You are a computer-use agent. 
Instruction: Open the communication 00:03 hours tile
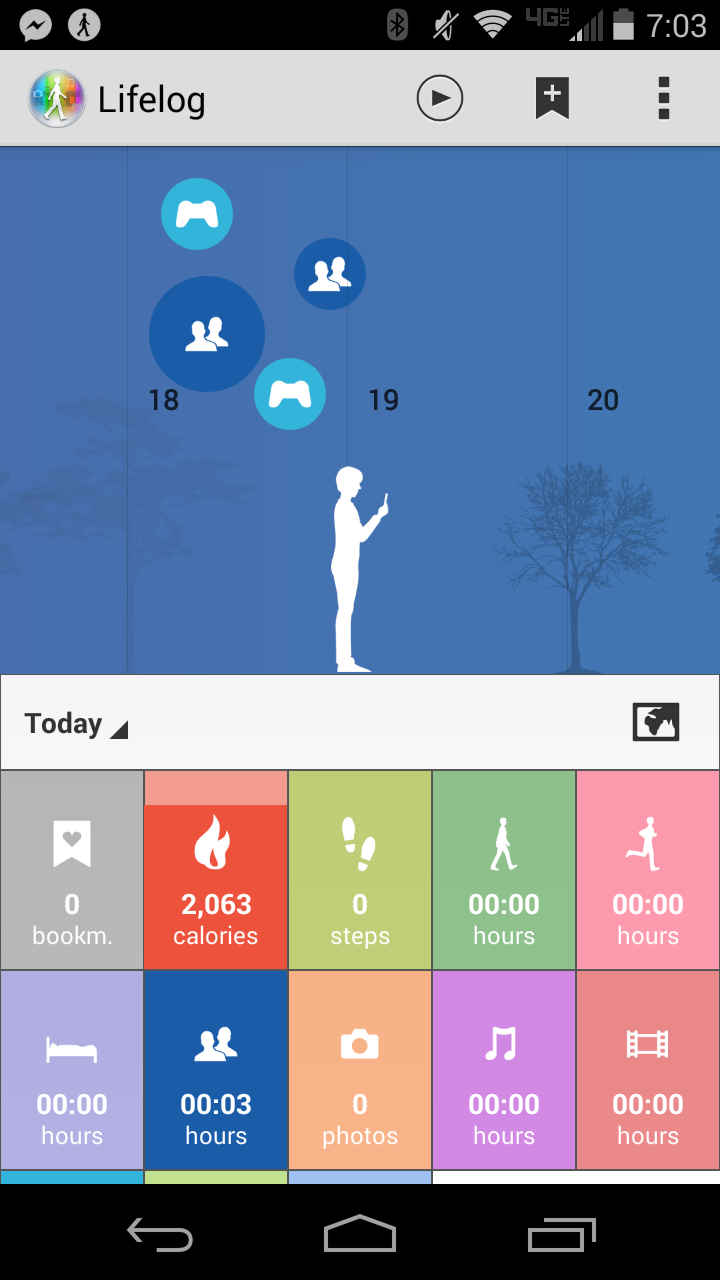[216, 1070]
